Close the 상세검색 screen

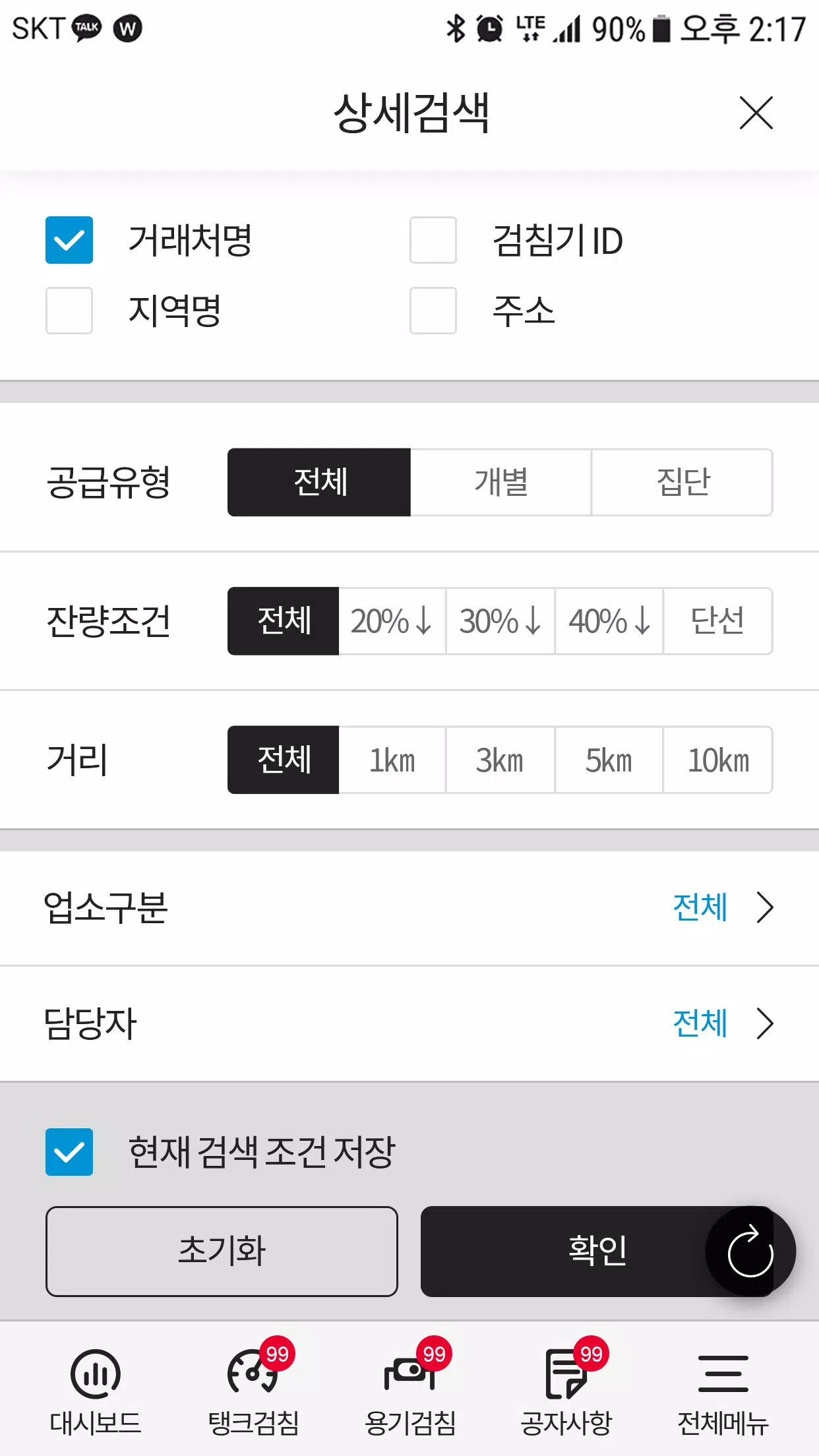point(756,113)
